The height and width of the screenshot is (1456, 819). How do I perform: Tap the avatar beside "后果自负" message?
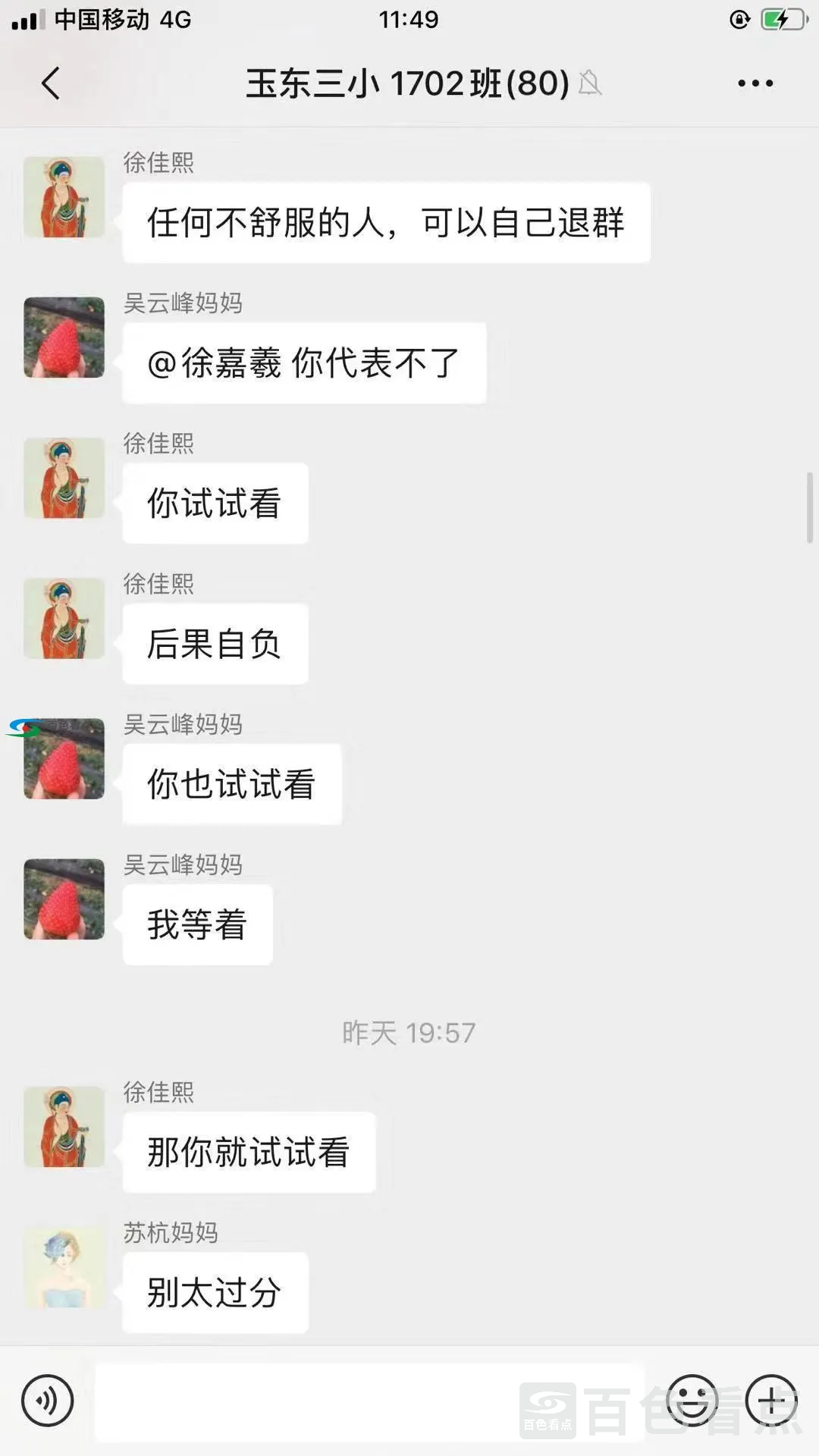(x=64, y=618)
